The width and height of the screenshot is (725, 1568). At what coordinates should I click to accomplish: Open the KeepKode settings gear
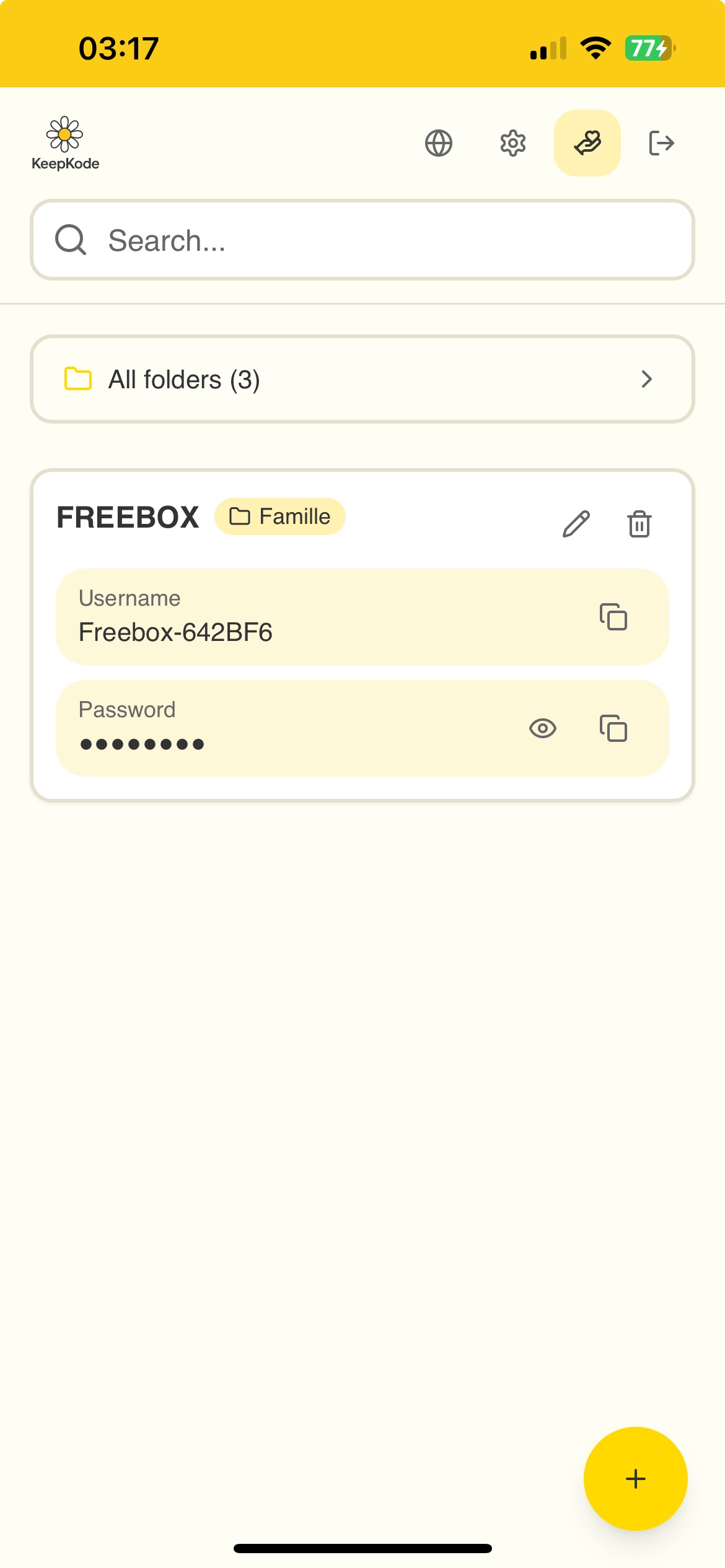point(512,142)
